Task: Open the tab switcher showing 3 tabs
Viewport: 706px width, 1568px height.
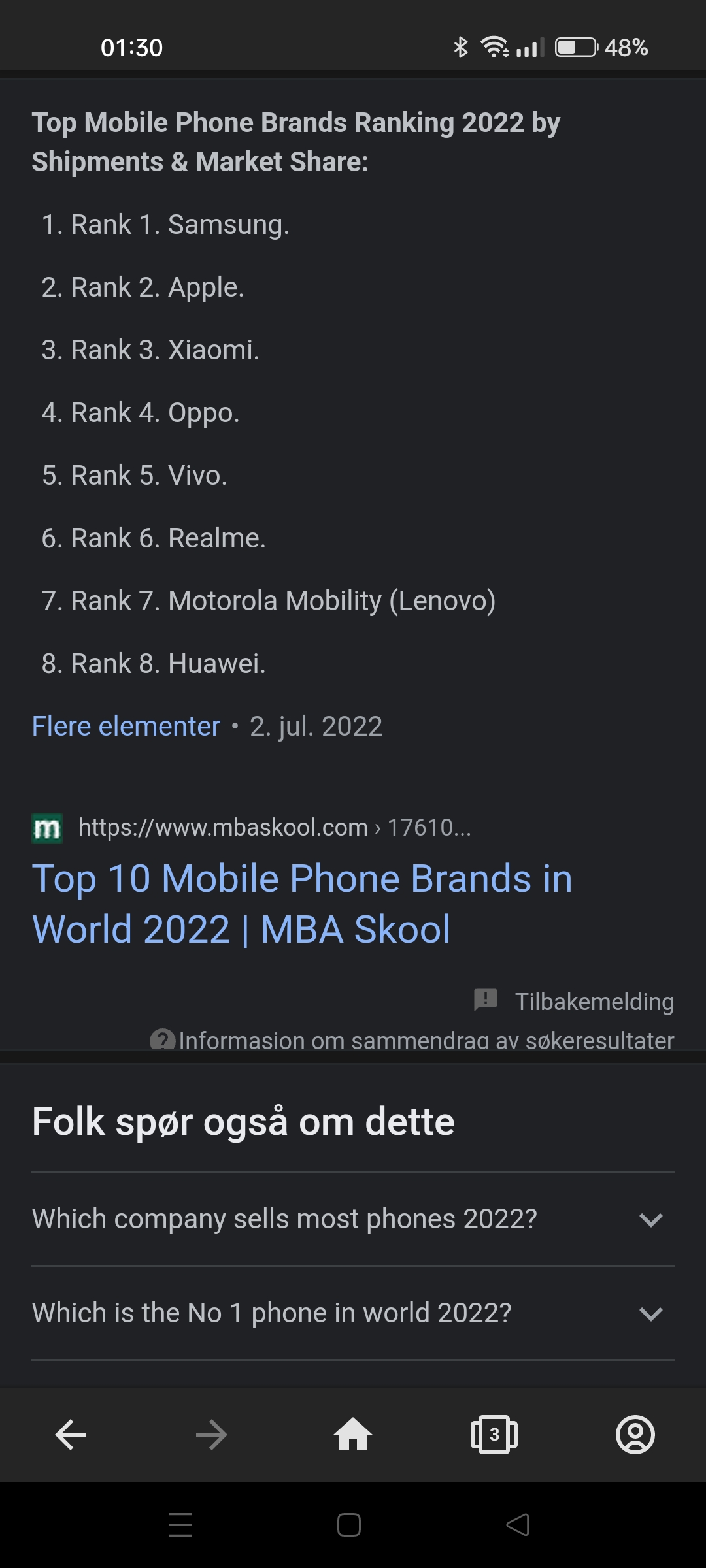Action: coord(494,1435)
